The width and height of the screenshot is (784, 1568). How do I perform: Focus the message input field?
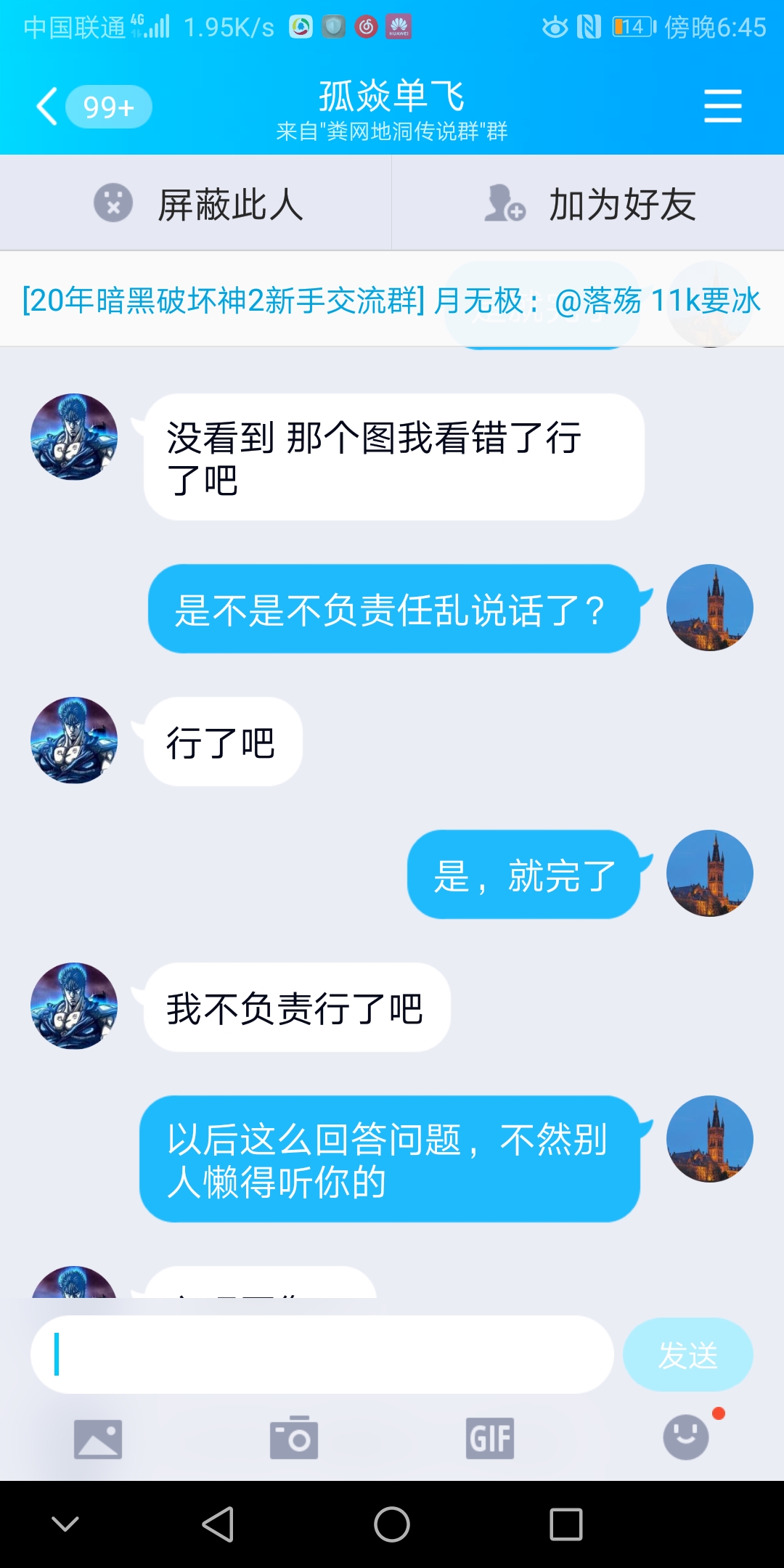[x=322, y=1355]
